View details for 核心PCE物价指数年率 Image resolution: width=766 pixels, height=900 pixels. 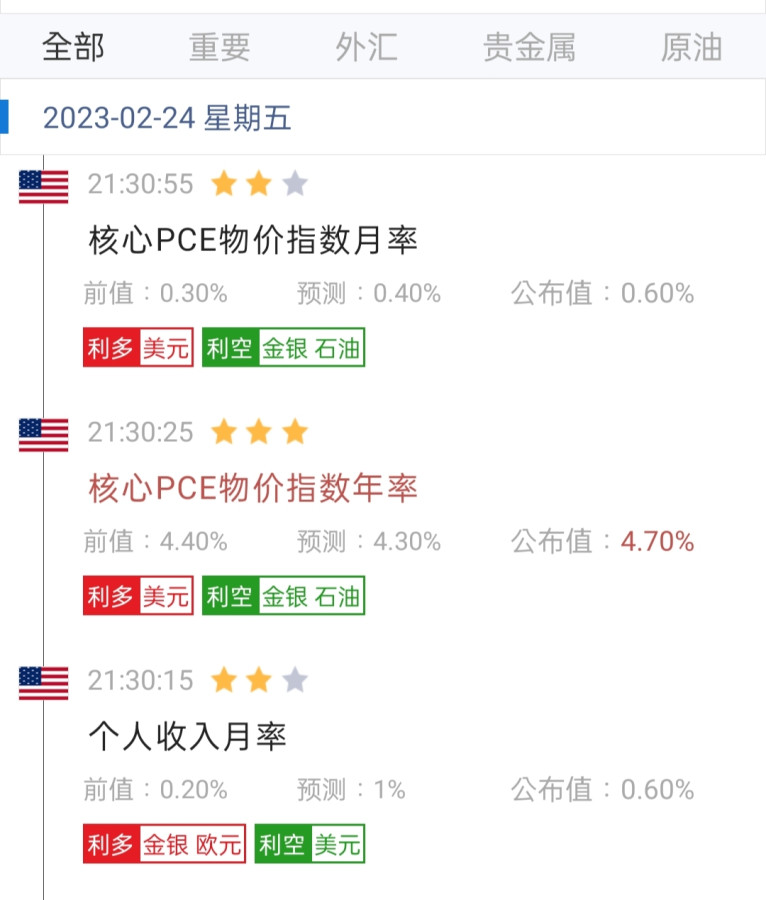point(253,488)
